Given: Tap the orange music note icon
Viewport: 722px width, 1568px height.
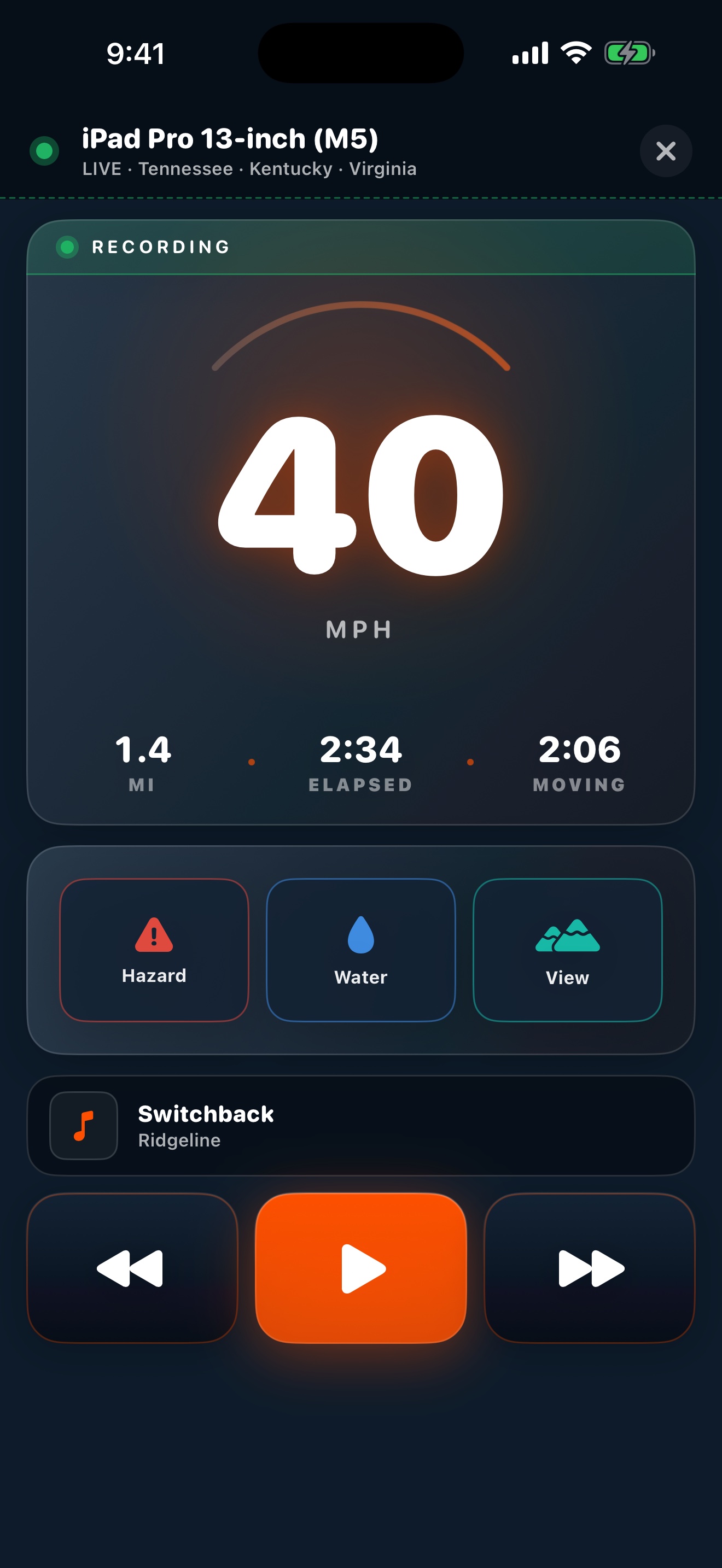Looking at the screenshot, I should [x=83, y=1125].
